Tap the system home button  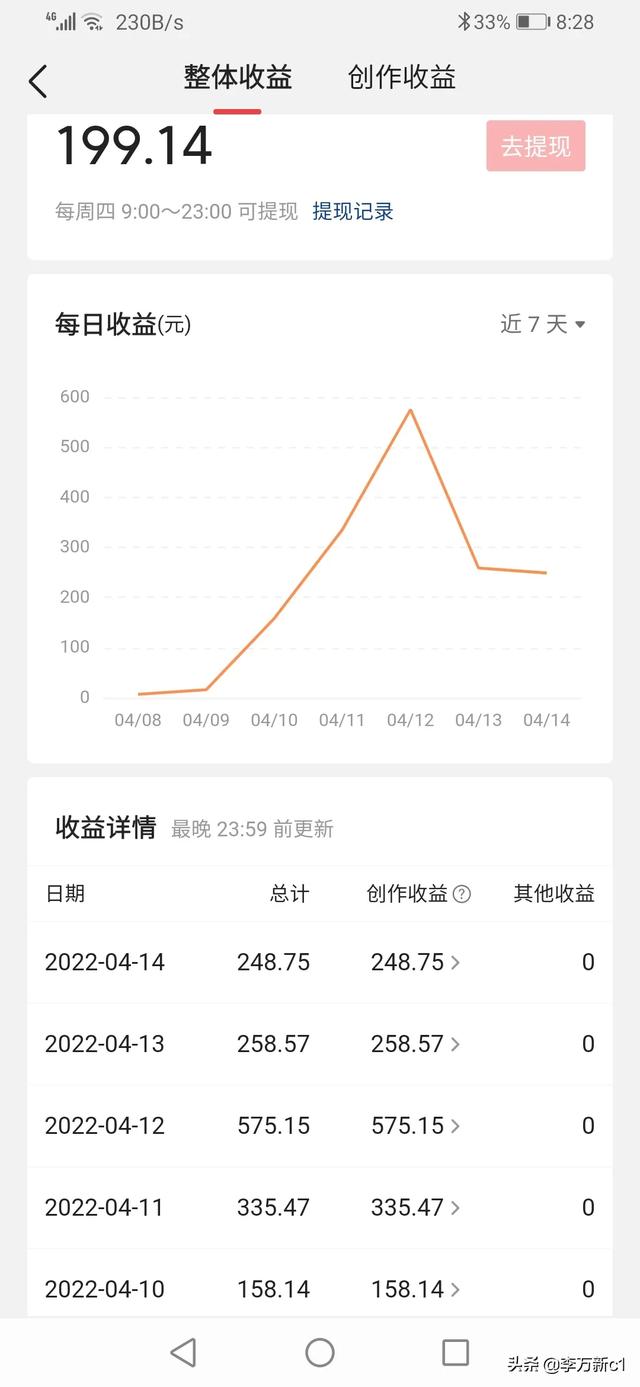(320, 1353)
